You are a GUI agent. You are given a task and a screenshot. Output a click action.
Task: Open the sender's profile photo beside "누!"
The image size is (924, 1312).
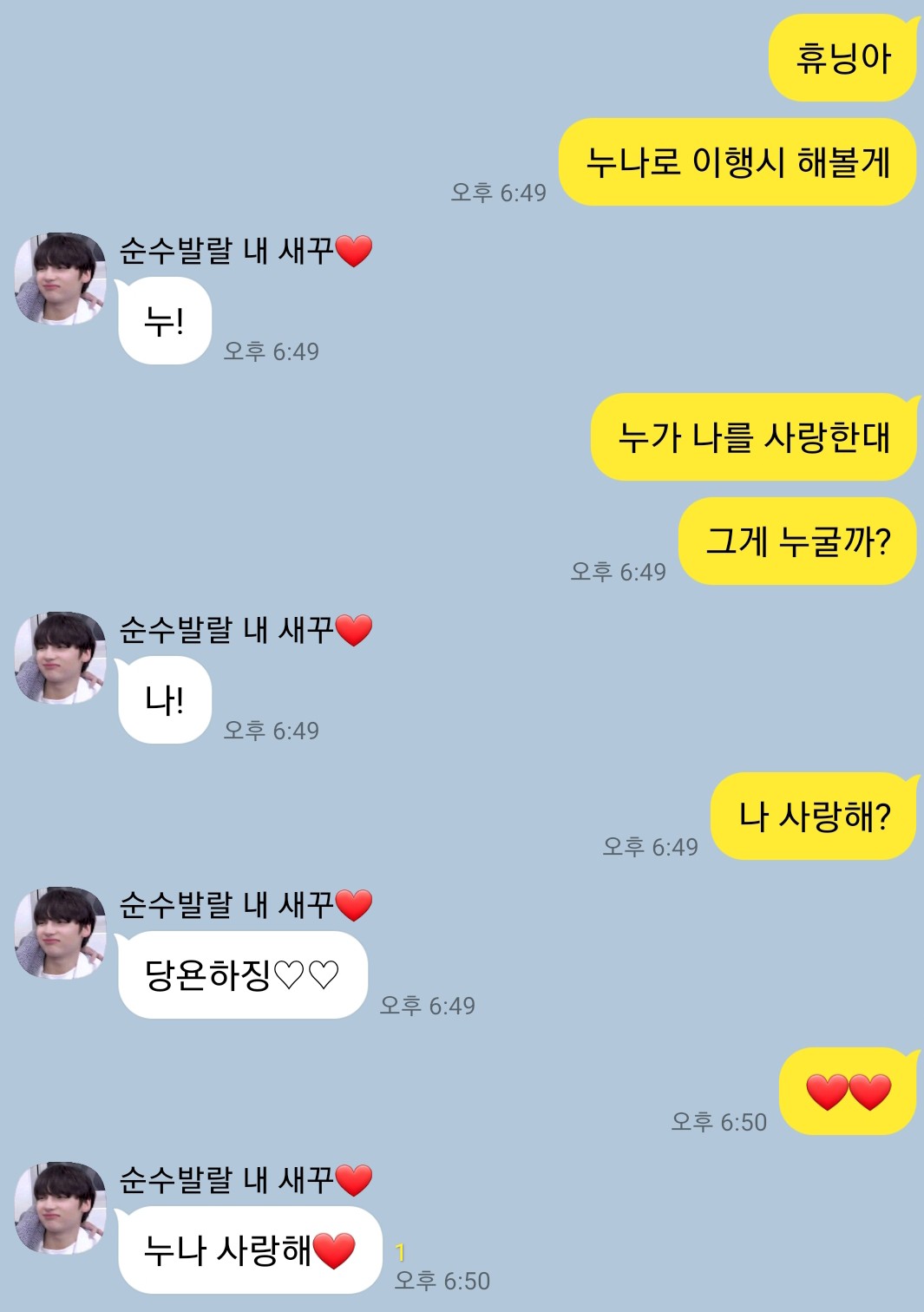(60, 279)
